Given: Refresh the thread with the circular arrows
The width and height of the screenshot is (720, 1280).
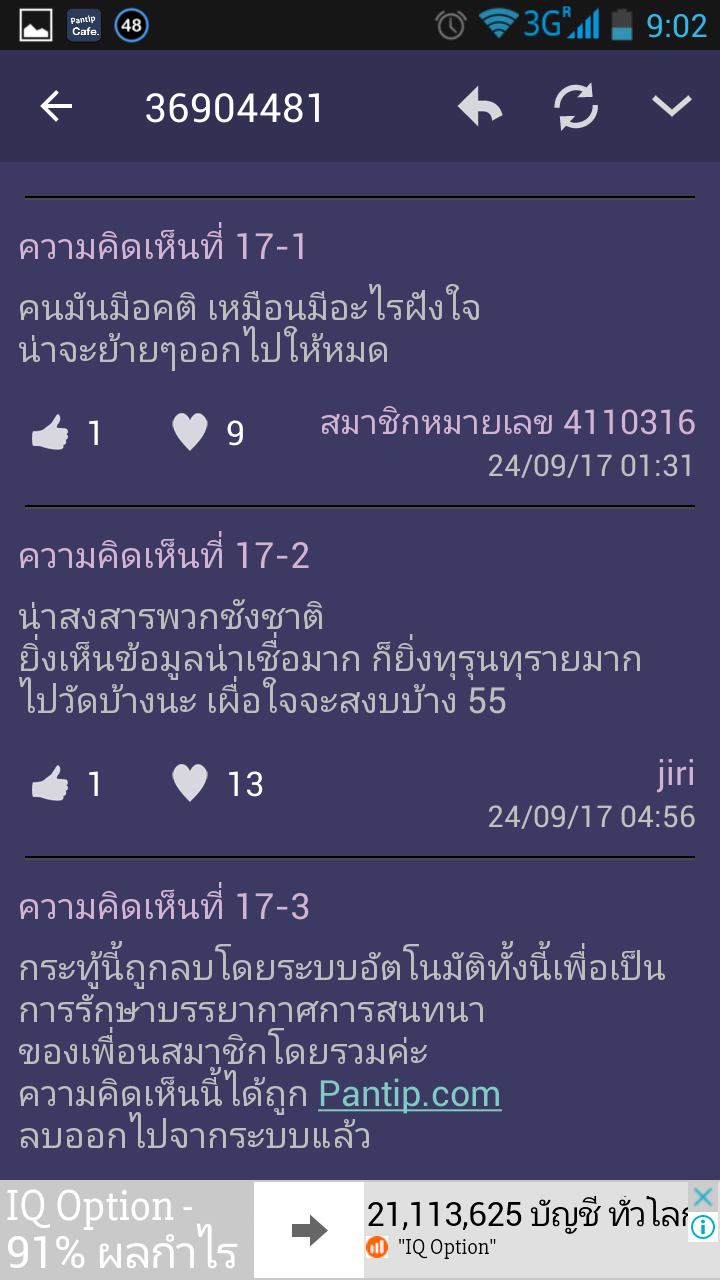Looking at the screenshot, I should [x=577, y=106].
